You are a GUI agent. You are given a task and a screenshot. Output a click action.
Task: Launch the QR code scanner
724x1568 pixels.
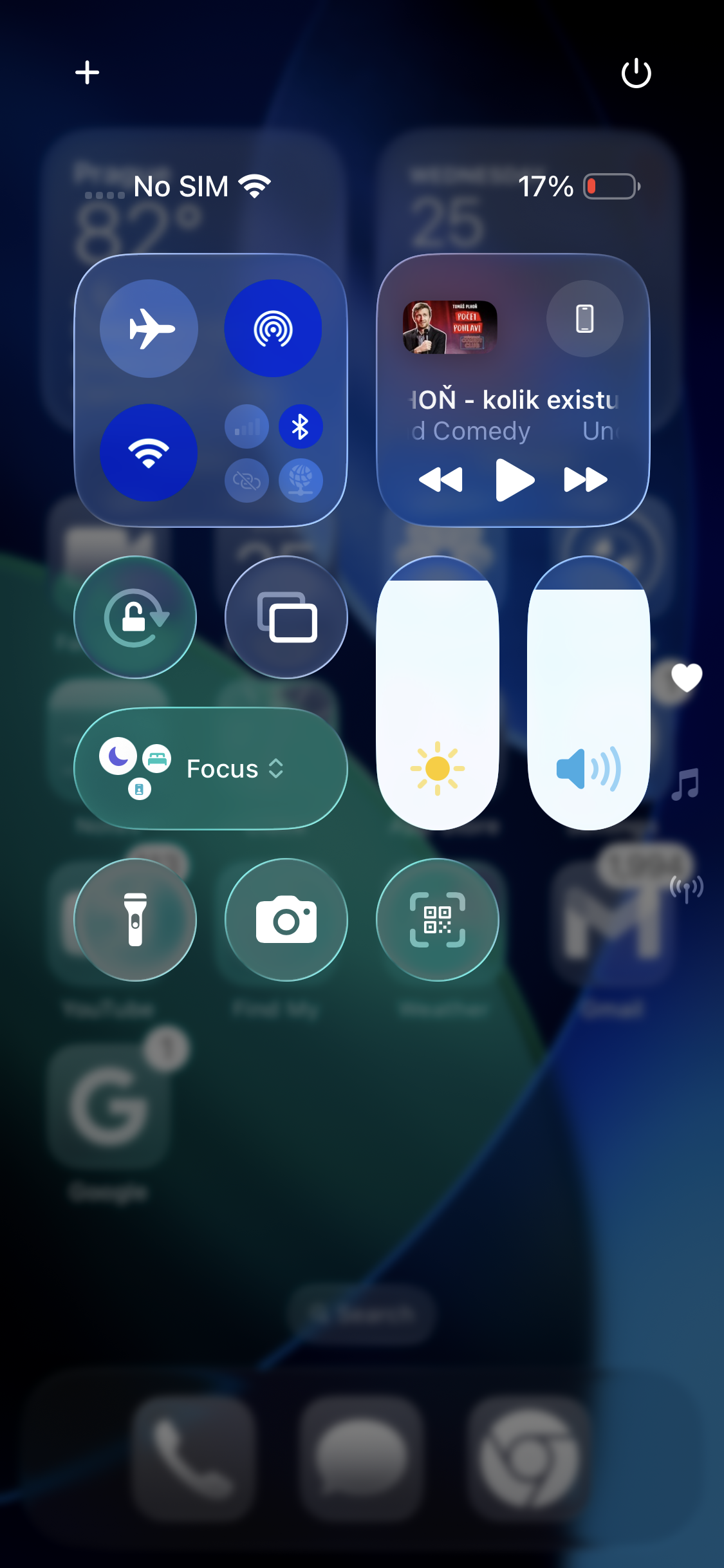click(x=437, y=920)
